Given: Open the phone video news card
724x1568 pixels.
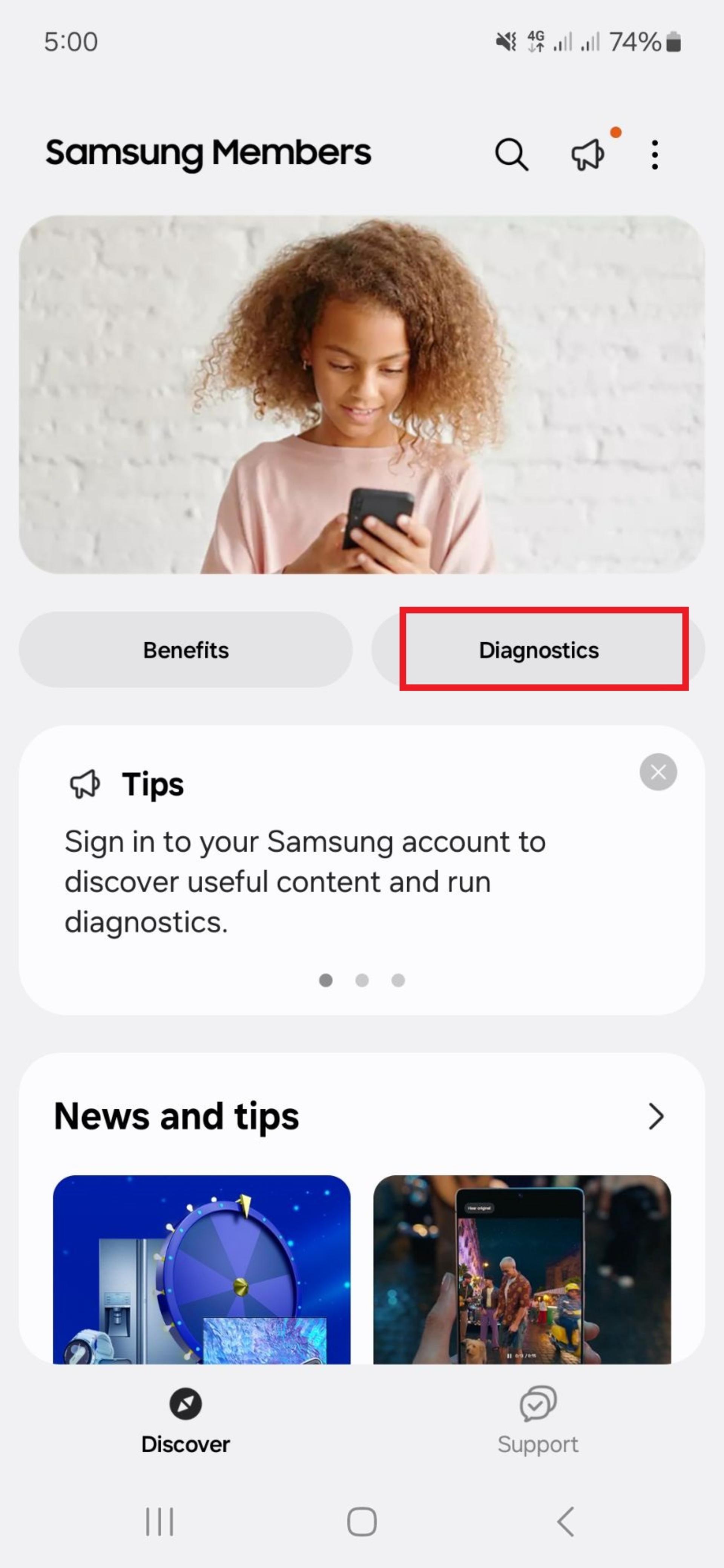Looking at the screenshot, I should [x=522, y=1269].
